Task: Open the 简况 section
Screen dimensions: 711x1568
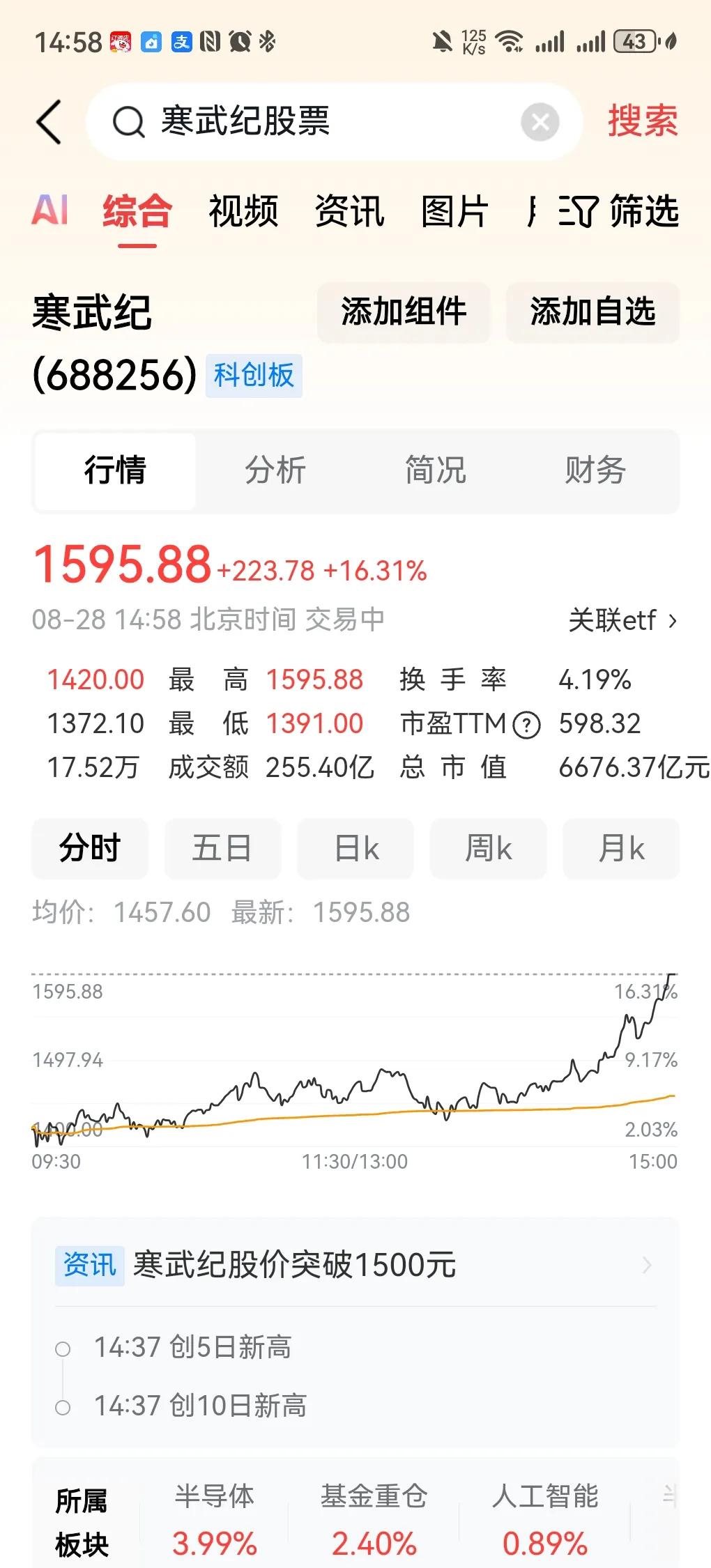Action: pos(436,470)
